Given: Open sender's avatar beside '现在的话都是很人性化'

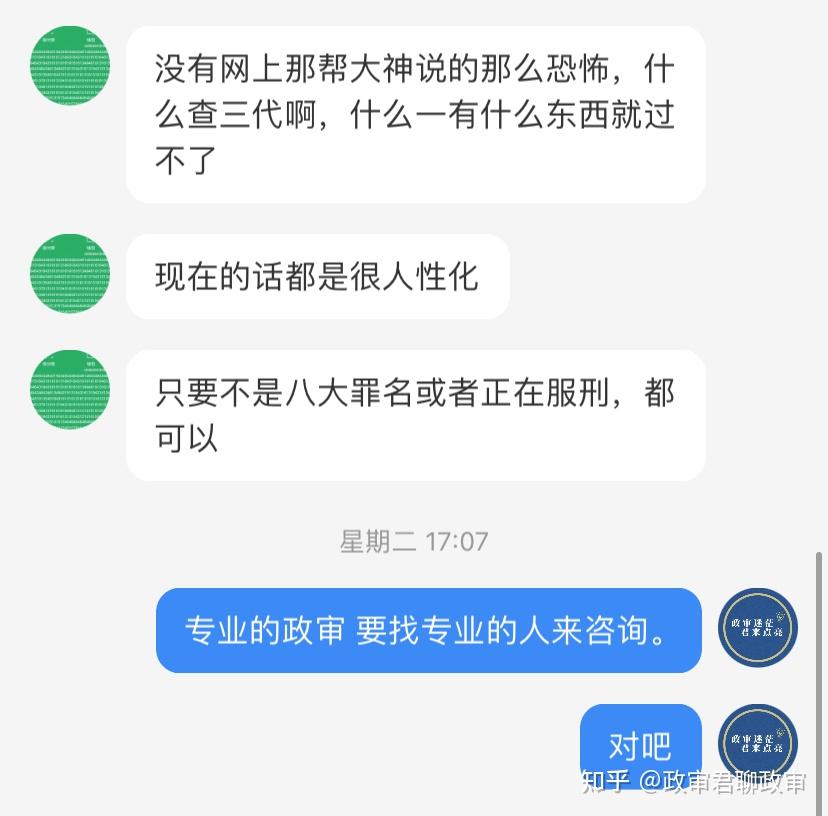Looking at the screenshot, I should [x=70, y=274].
